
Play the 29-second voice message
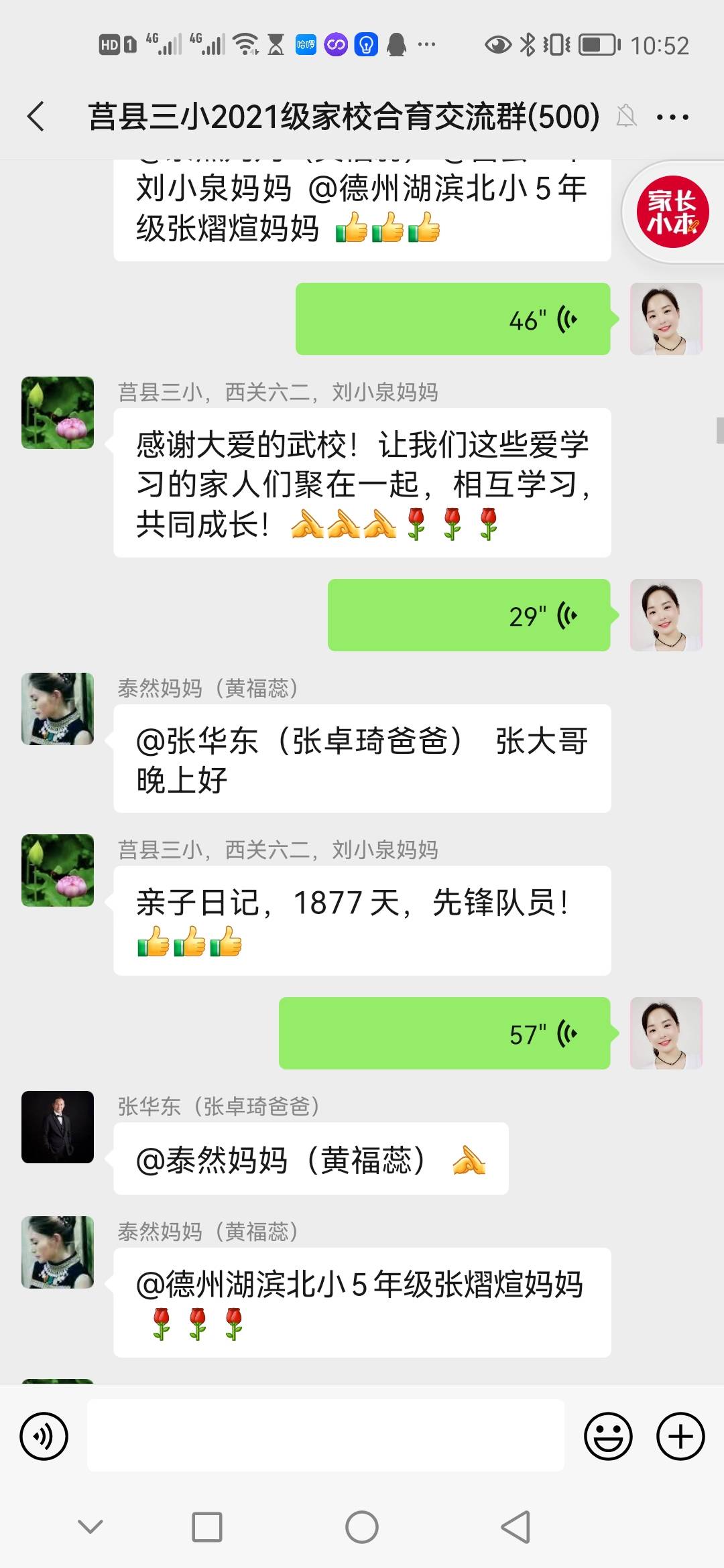pos(469,615)
